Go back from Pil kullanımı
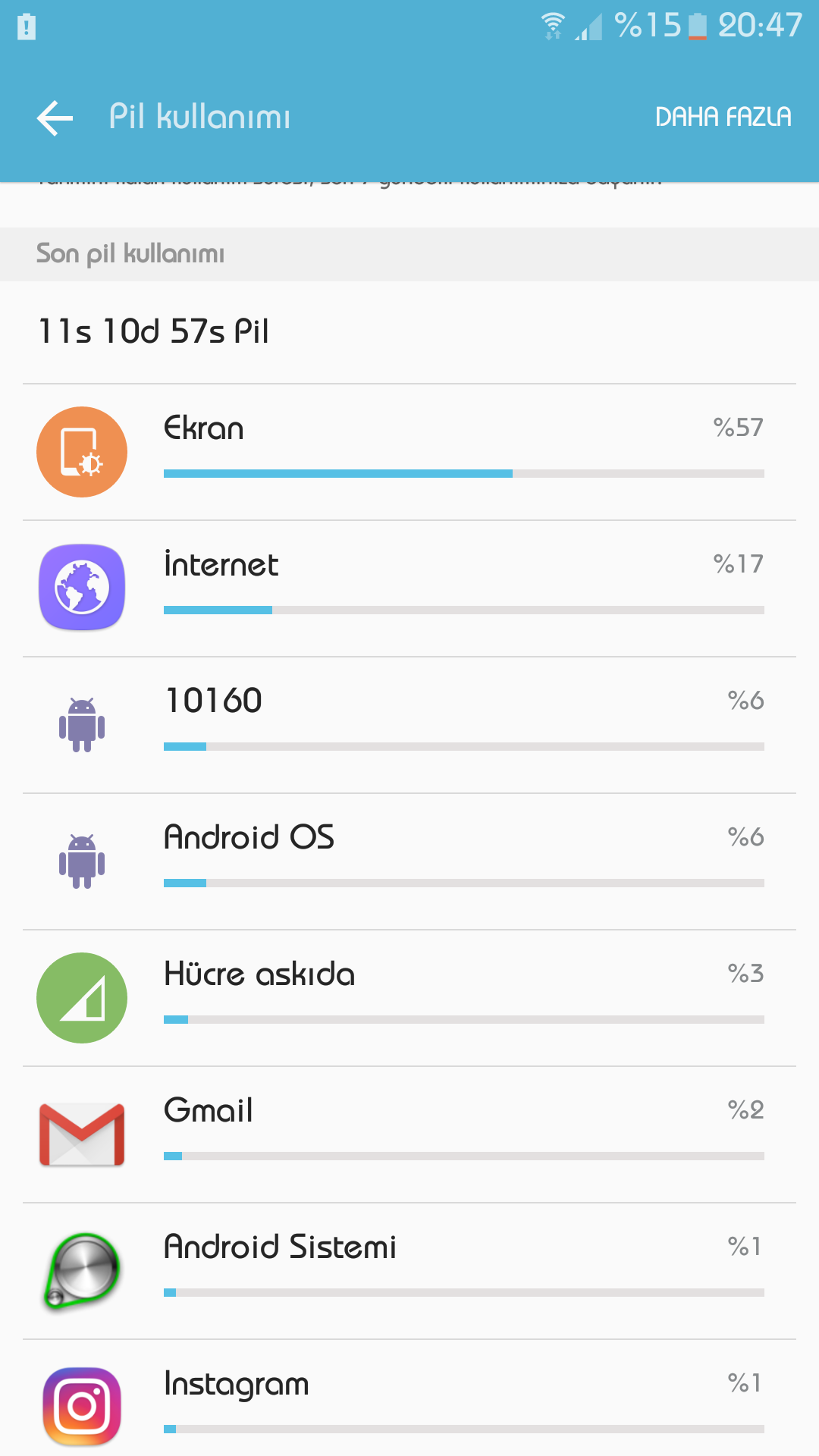 (55, 118)
